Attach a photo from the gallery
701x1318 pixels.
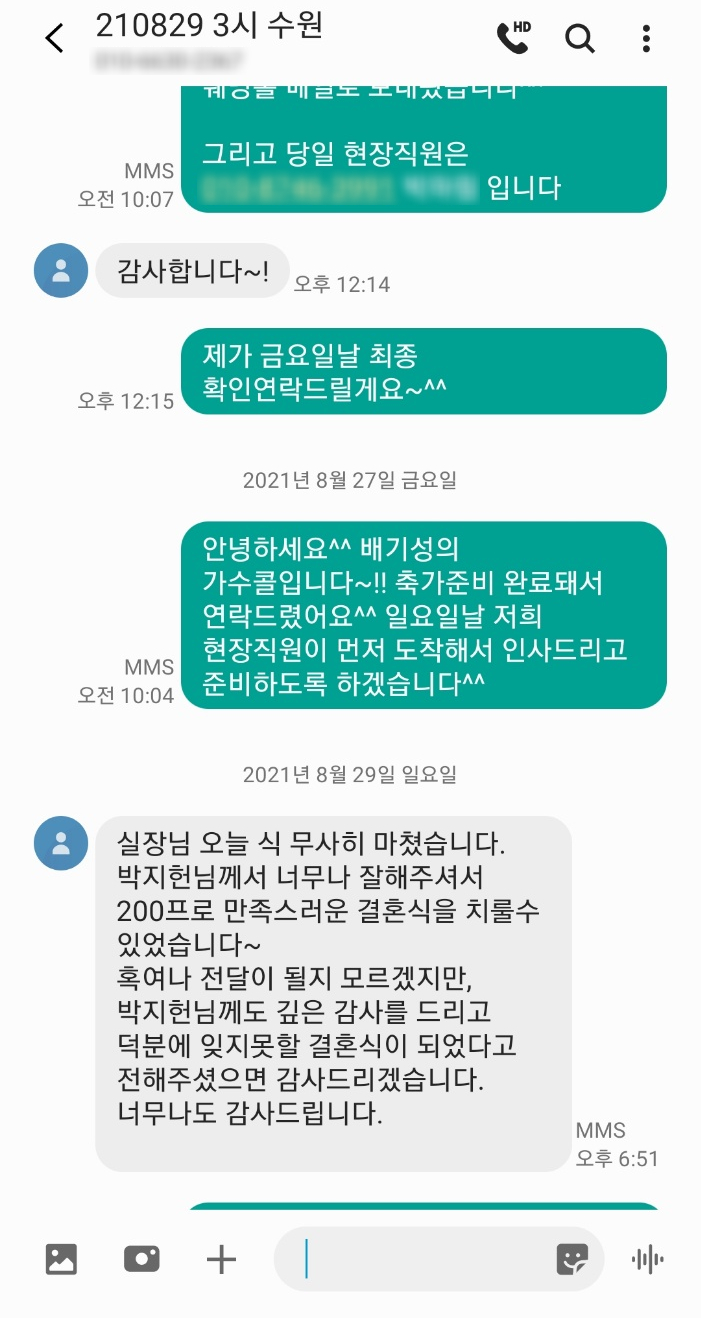coord(62,1259)
